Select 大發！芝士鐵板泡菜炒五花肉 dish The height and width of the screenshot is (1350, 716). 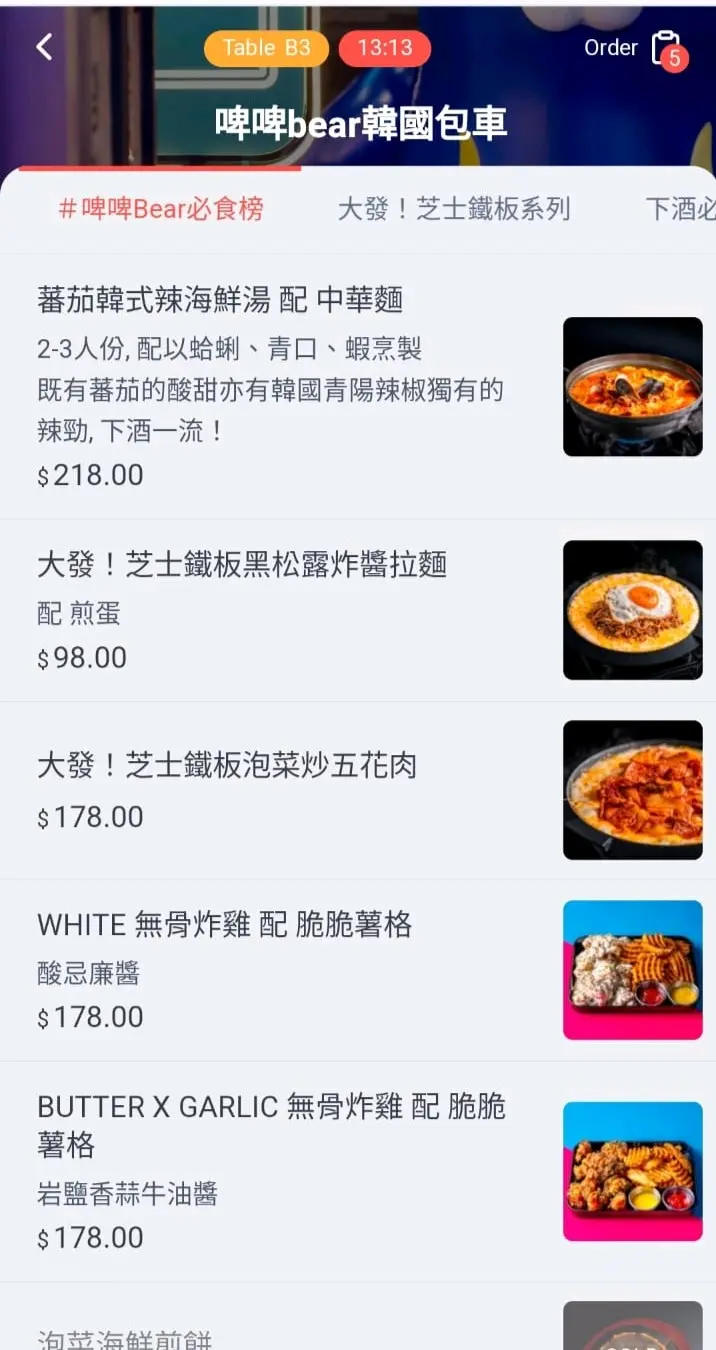[x=227, y=766]
